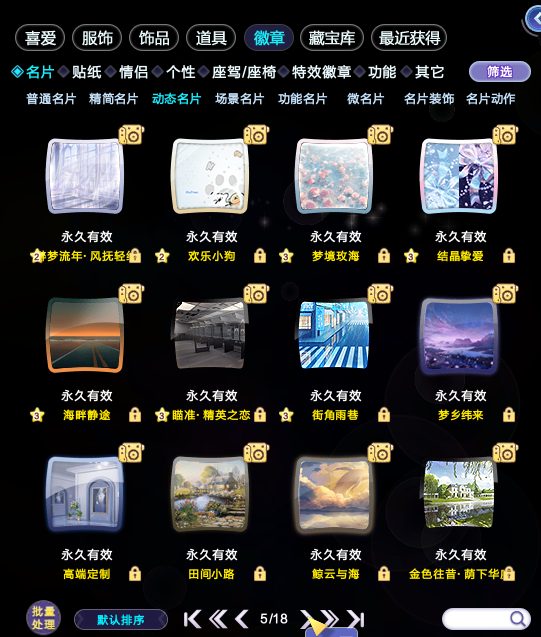
Task: Open 批量处理 batch processing
Action: point(43,618)
